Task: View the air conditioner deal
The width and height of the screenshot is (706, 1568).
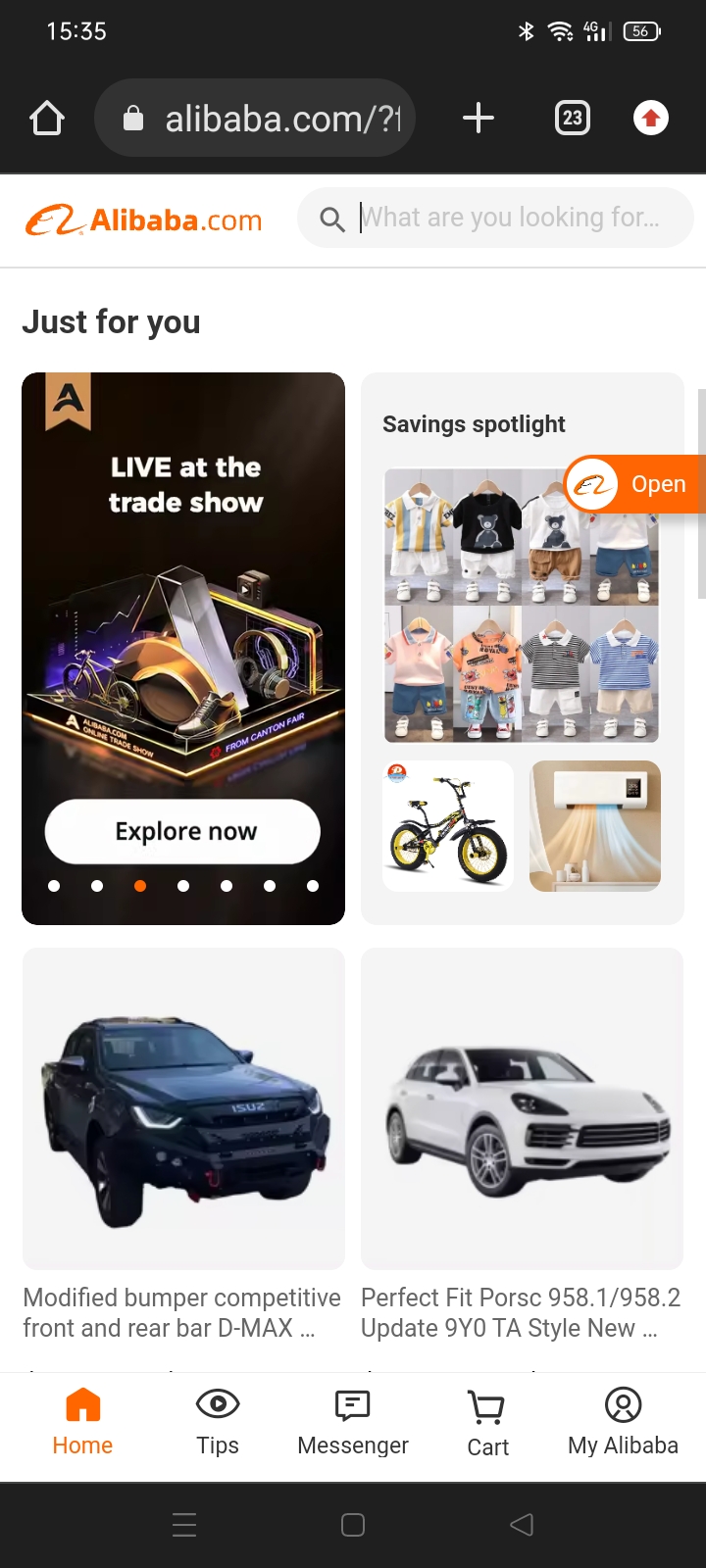Action: 595,826
